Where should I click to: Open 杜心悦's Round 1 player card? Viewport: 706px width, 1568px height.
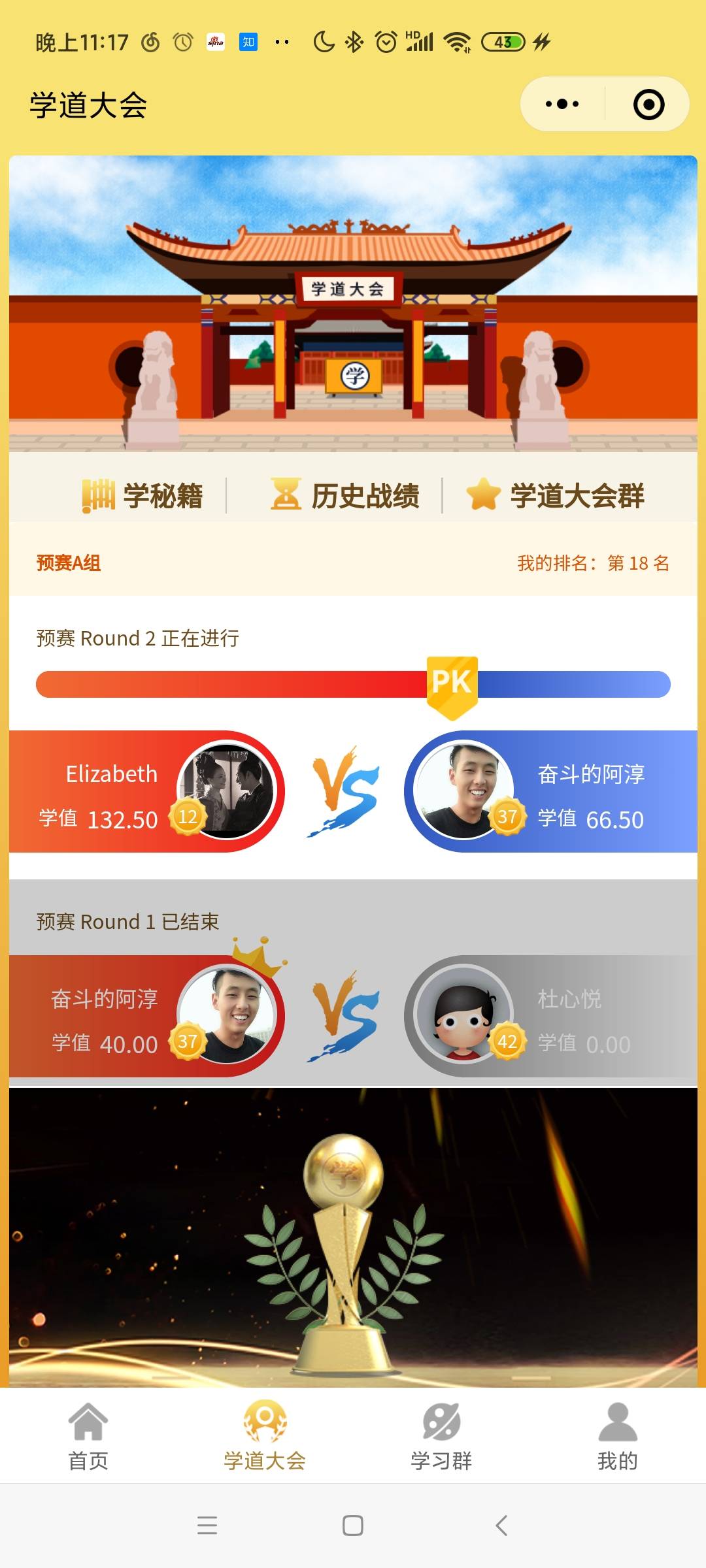coord(550,1017)
